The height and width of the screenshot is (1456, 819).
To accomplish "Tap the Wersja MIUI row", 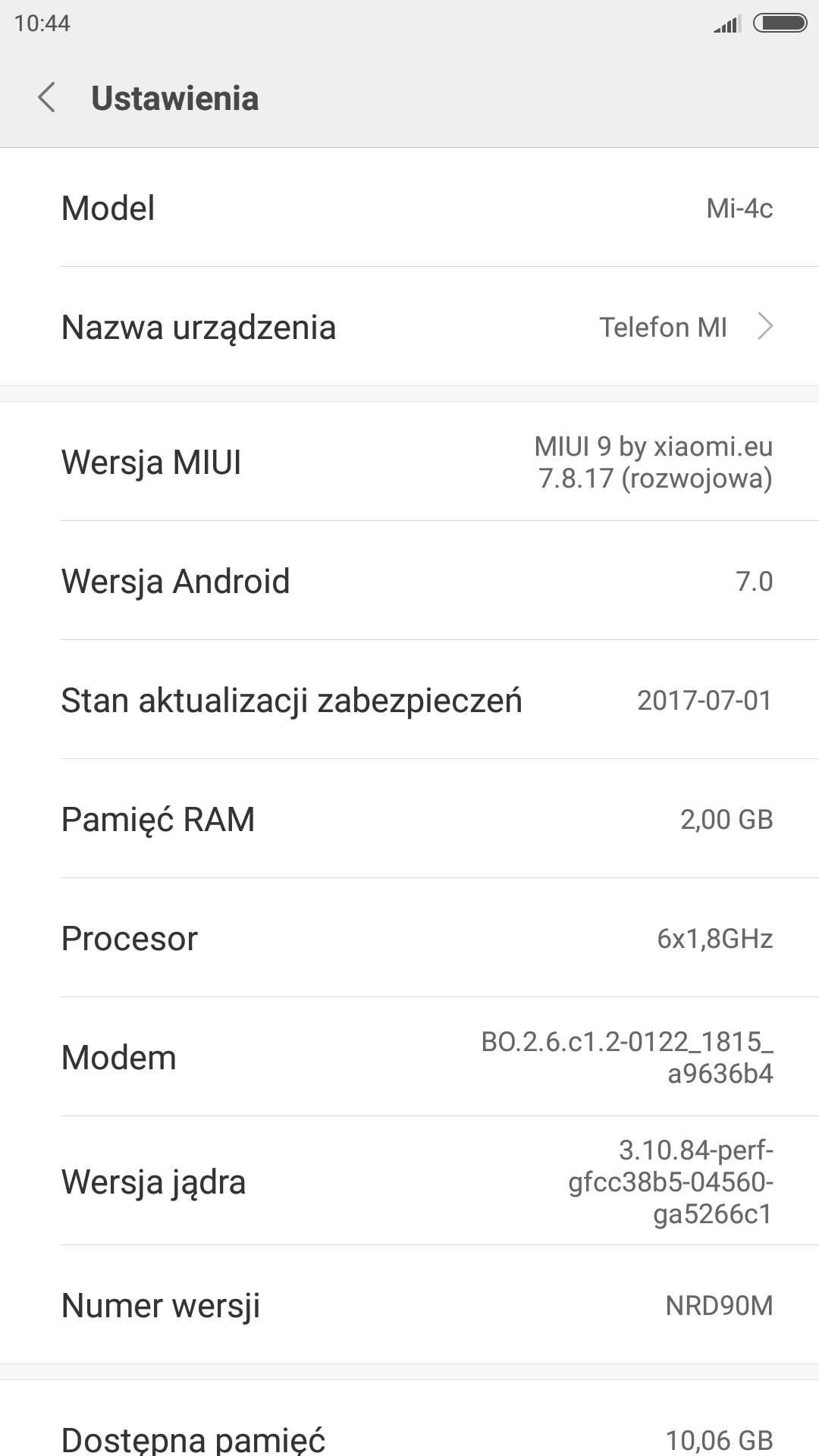I will click(x=409, y=462).
